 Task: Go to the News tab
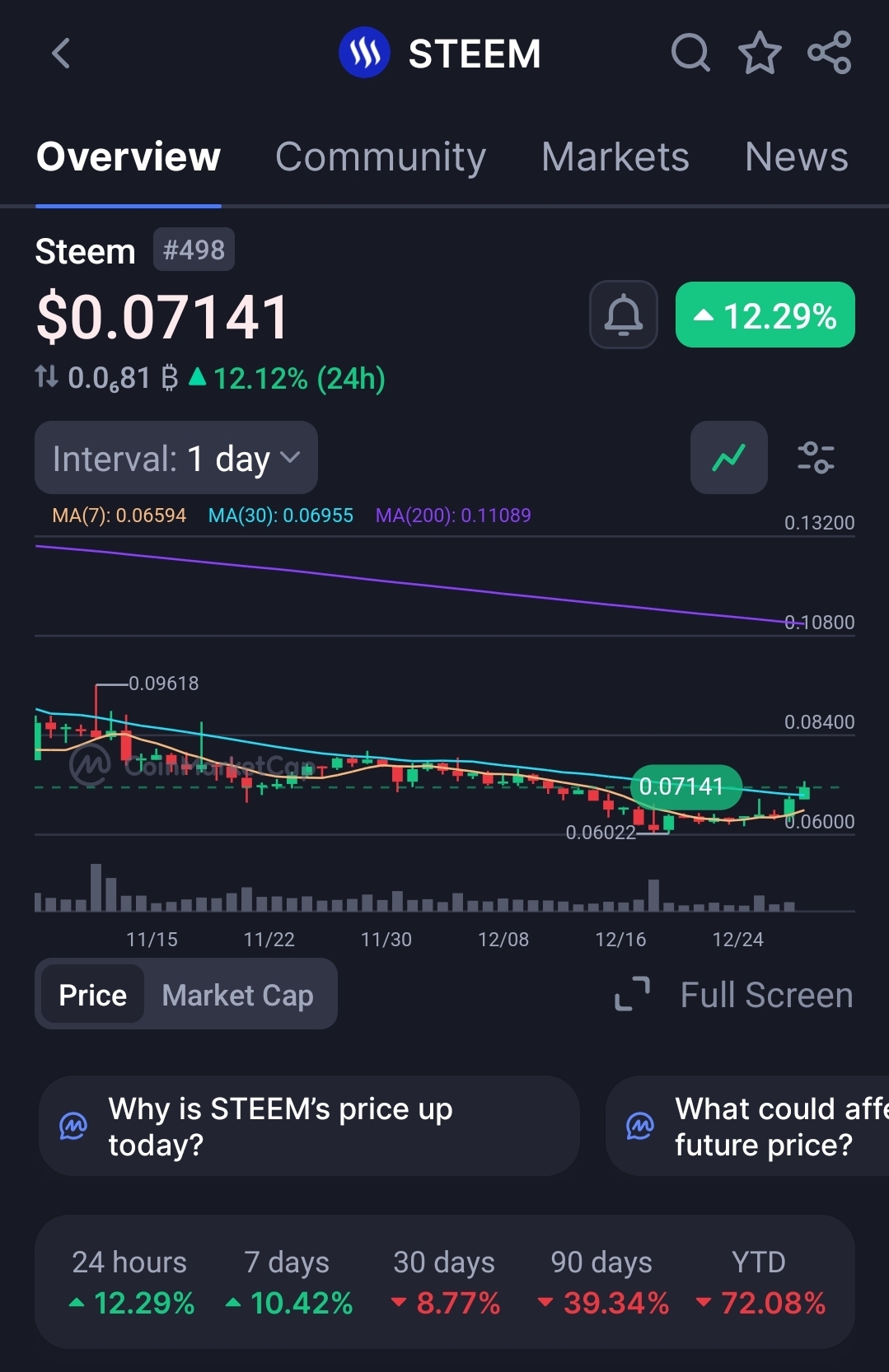pos(796,156)
